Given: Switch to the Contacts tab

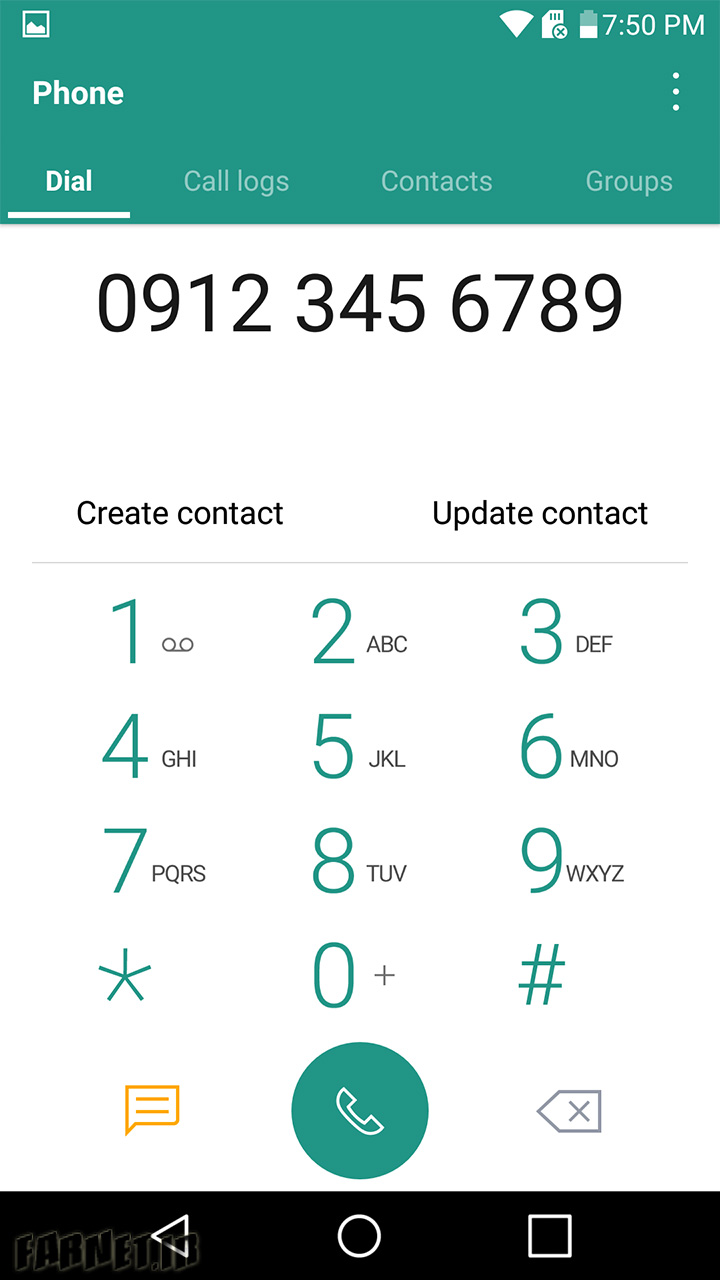Looking at the screenshot, I should coord(437,181).
